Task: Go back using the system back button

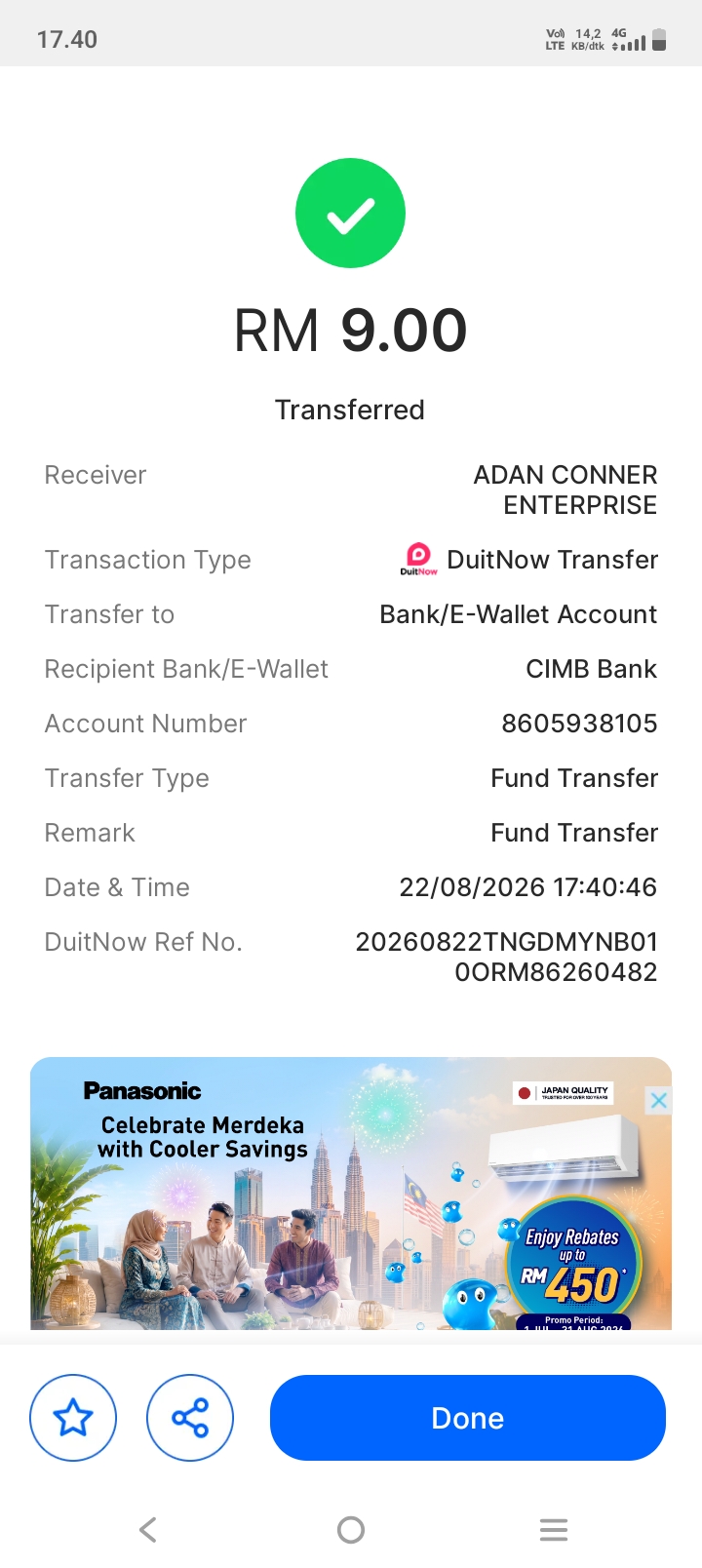Action: [148, 1530]
